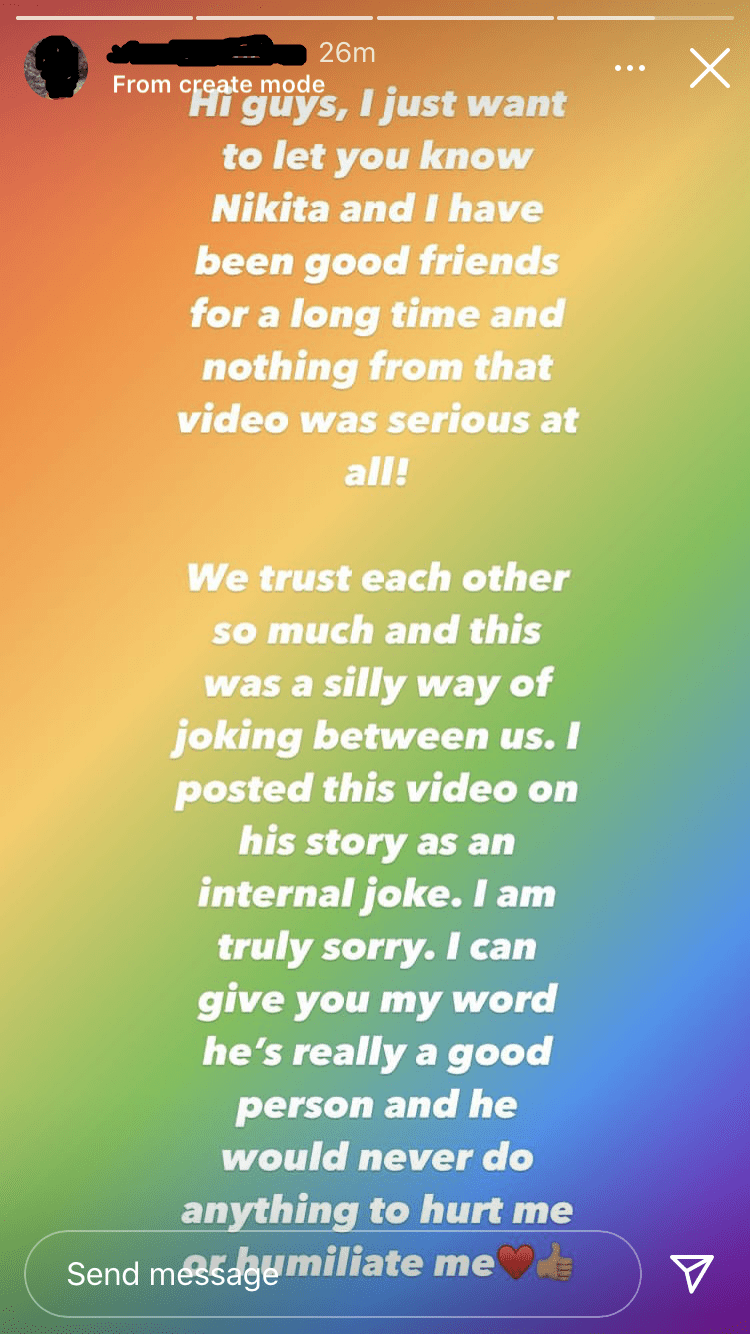This screenshot has width=750, height=1334.
Task: Open the story poster's profile picture
Action: [x=56, y=67]
